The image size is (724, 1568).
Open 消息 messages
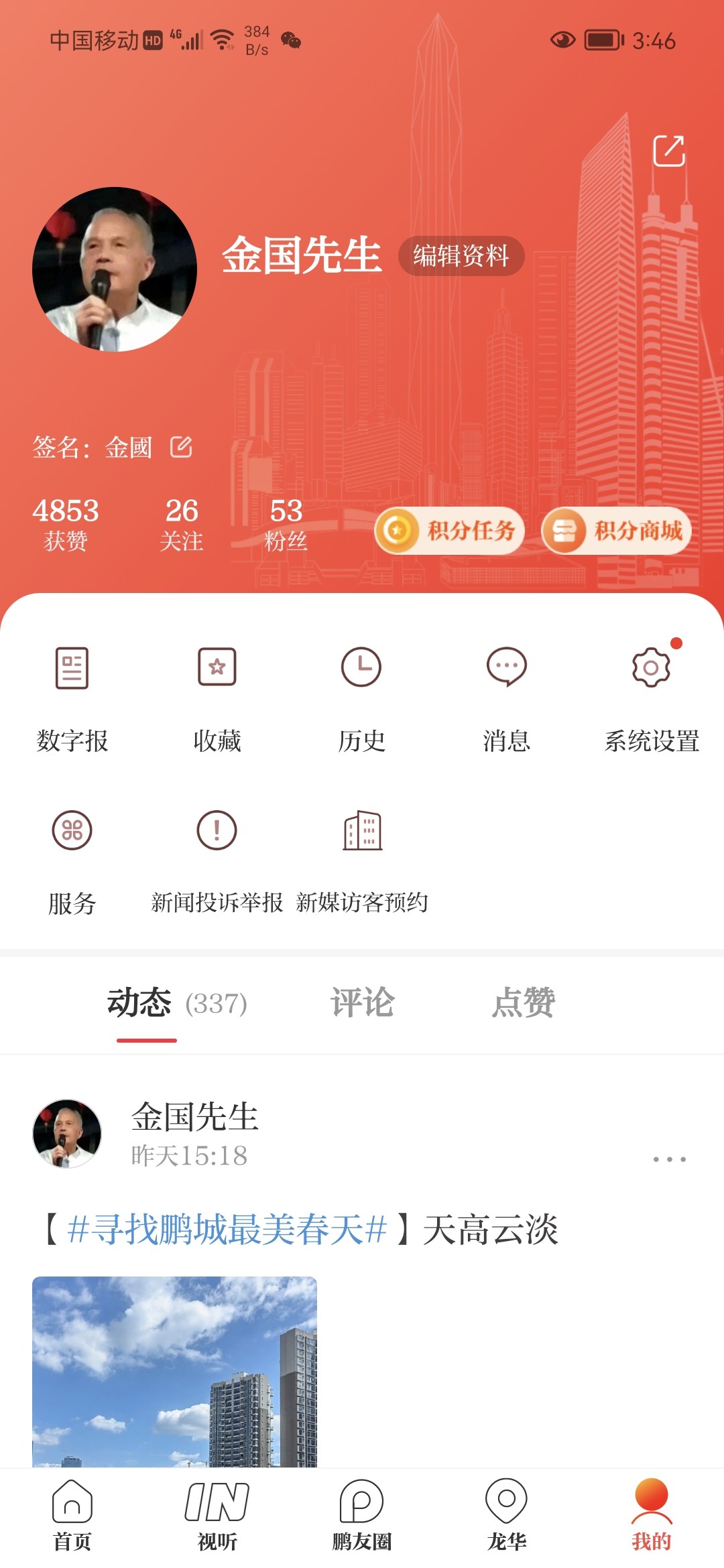(506, 696)
